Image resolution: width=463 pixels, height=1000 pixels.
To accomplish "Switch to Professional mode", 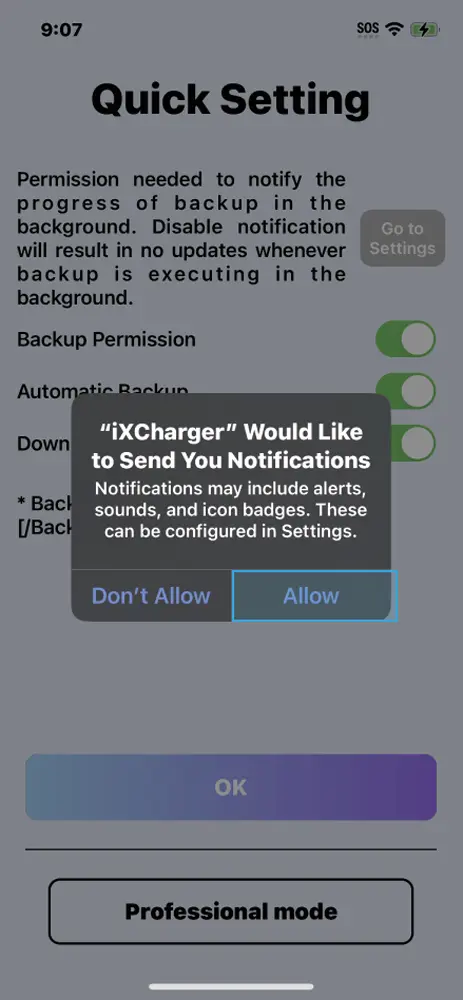I will 231,911.
